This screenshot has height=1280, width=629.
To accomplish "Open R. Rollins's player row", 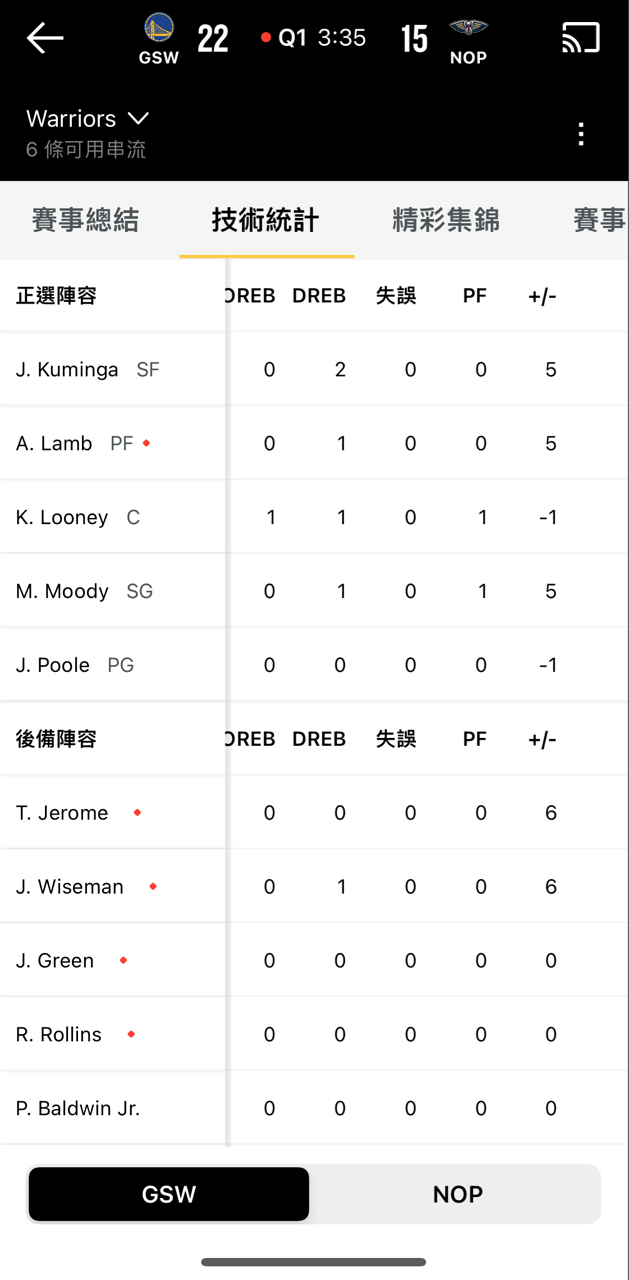I will click(x=314, y=1035).
